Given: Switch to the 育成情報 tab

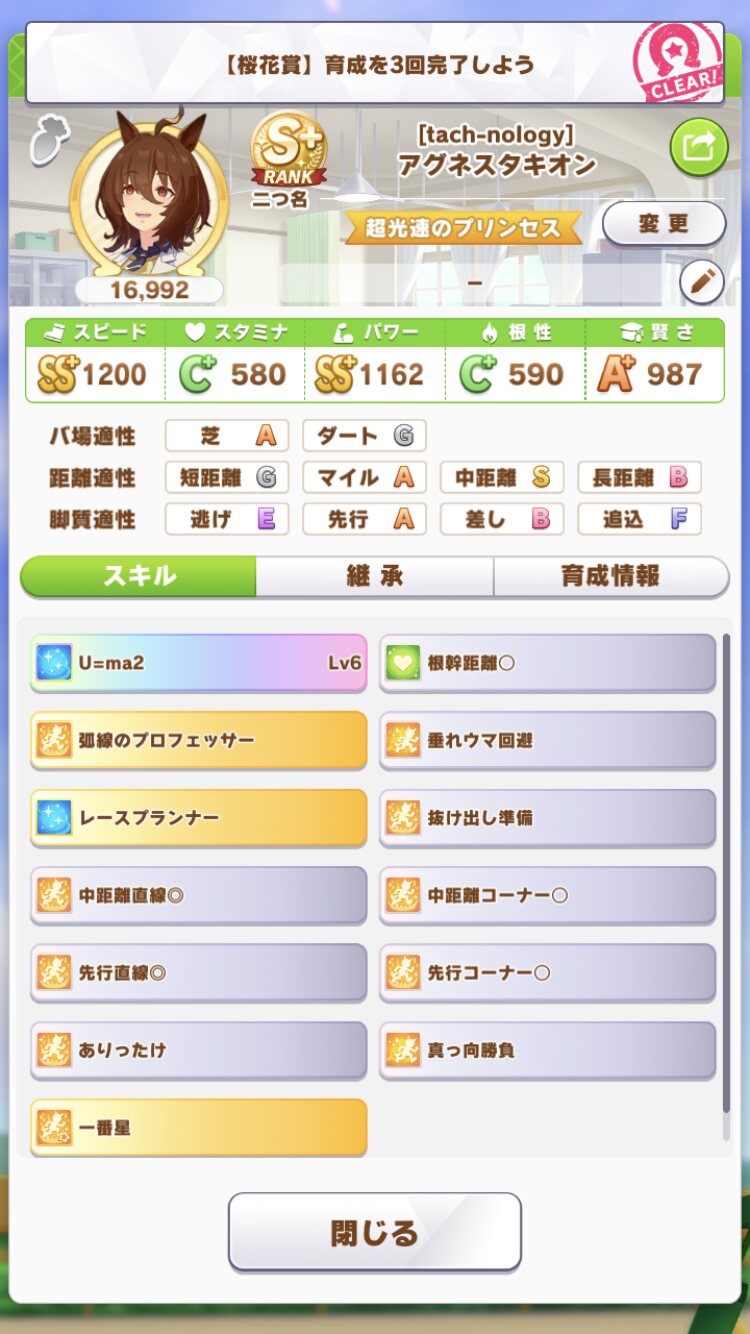Looking at the screenshot, I should coord(610,576).
